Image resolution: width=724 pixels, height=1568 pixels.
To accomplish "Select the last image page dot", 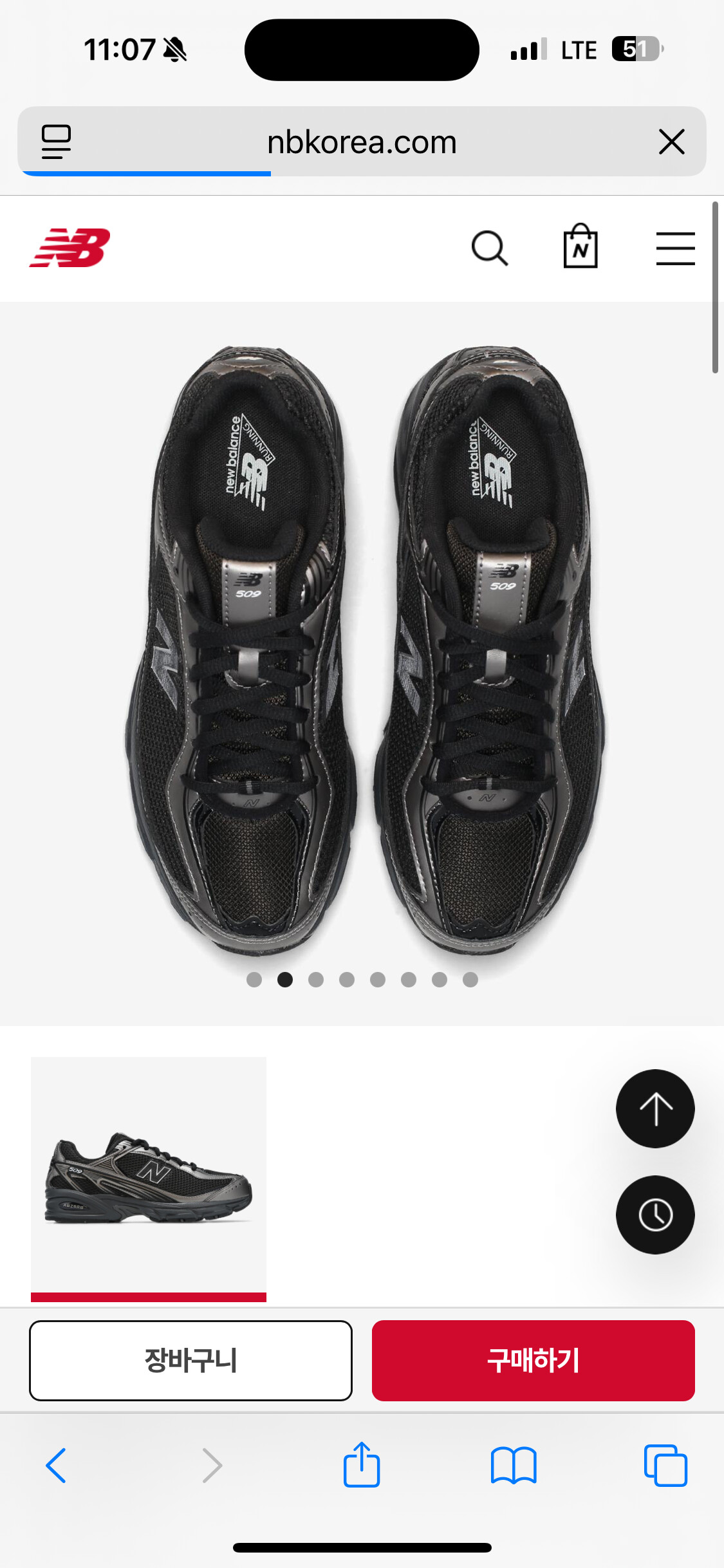I will click(470, 980).
